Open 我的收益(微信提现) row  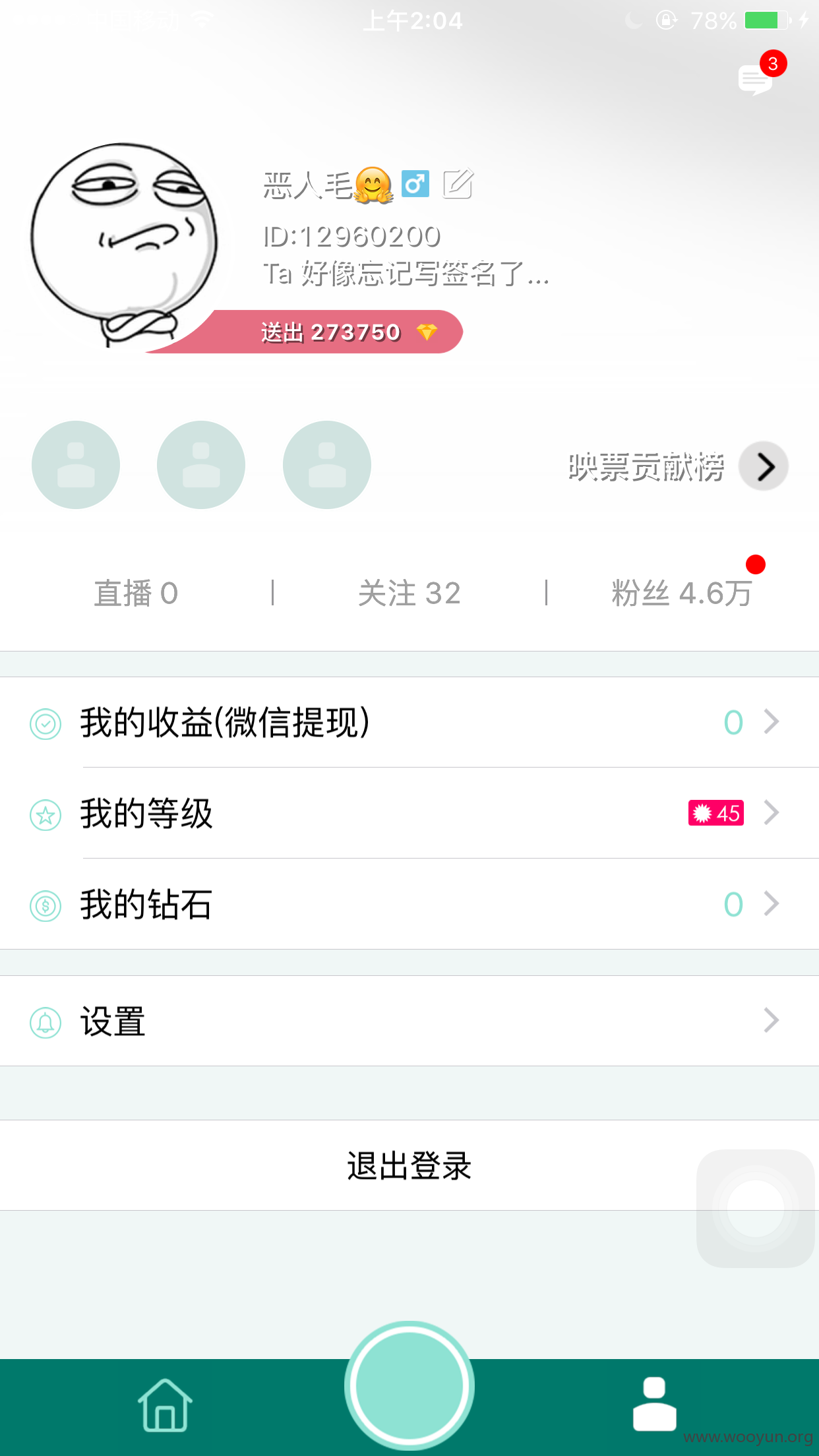click(x=409, y=722)
